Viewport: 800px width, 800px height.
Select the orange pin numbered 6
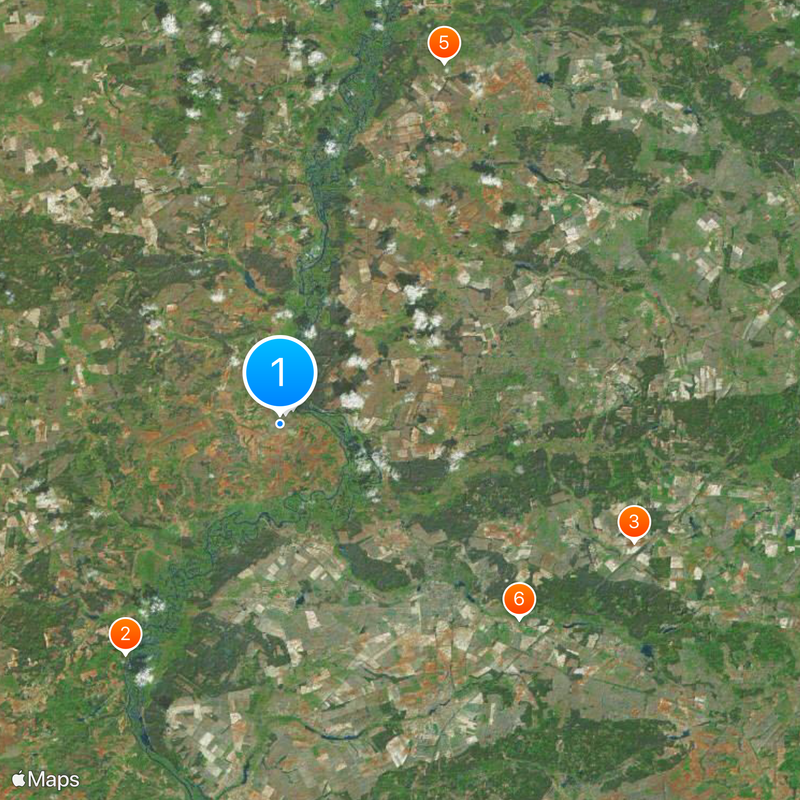click(518, 600)
